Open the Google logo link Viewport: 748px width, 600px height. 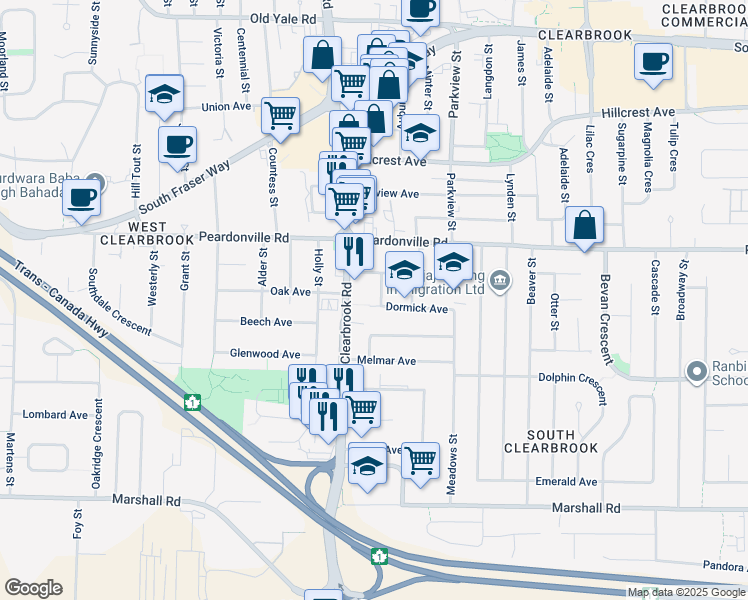click(33, 588)
